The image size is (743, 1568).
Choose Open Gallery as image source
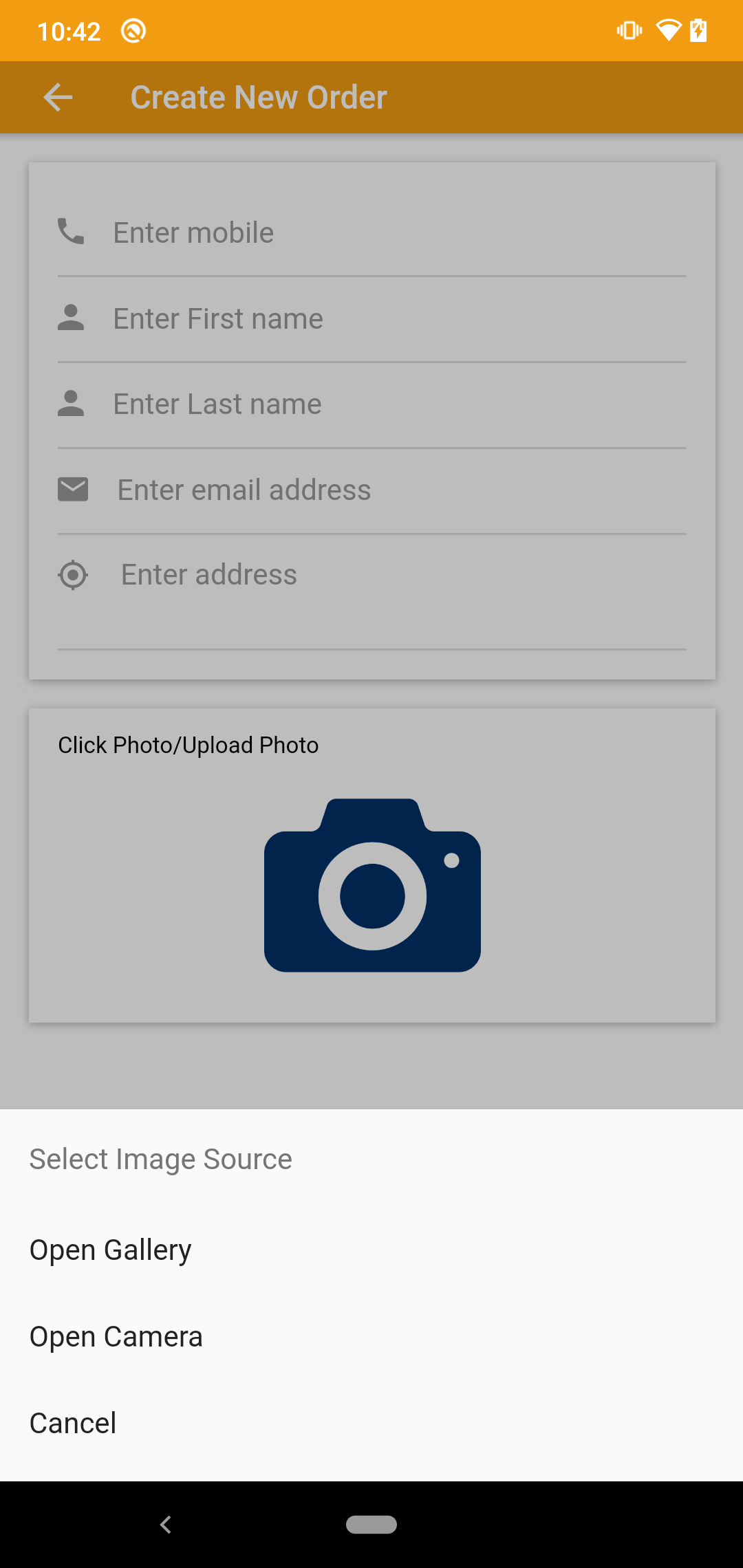pyautogui.click(x=111, y=1250)
